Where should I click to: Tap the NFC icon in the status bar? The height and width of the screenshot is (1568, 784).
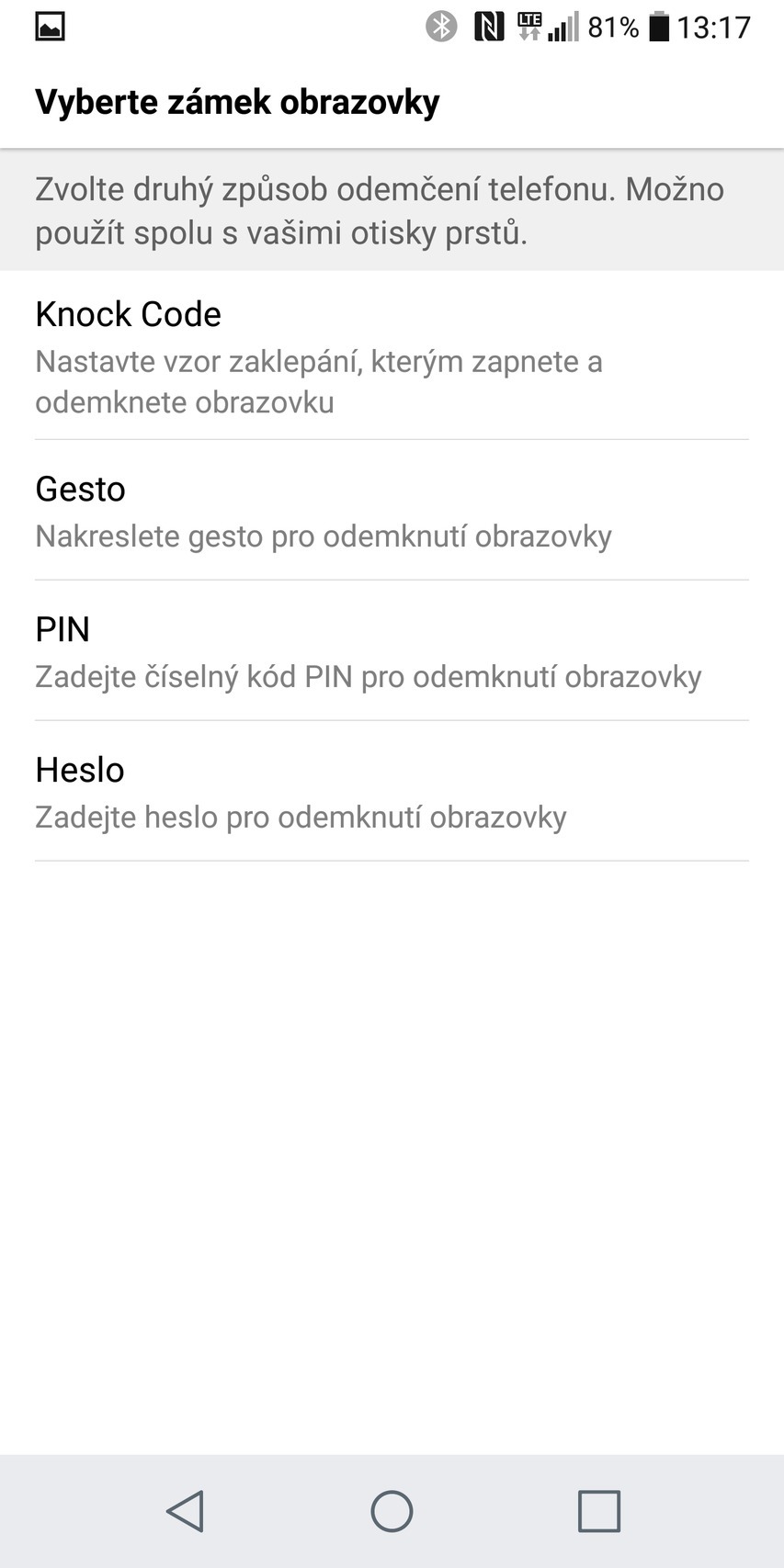coord(490,26)
